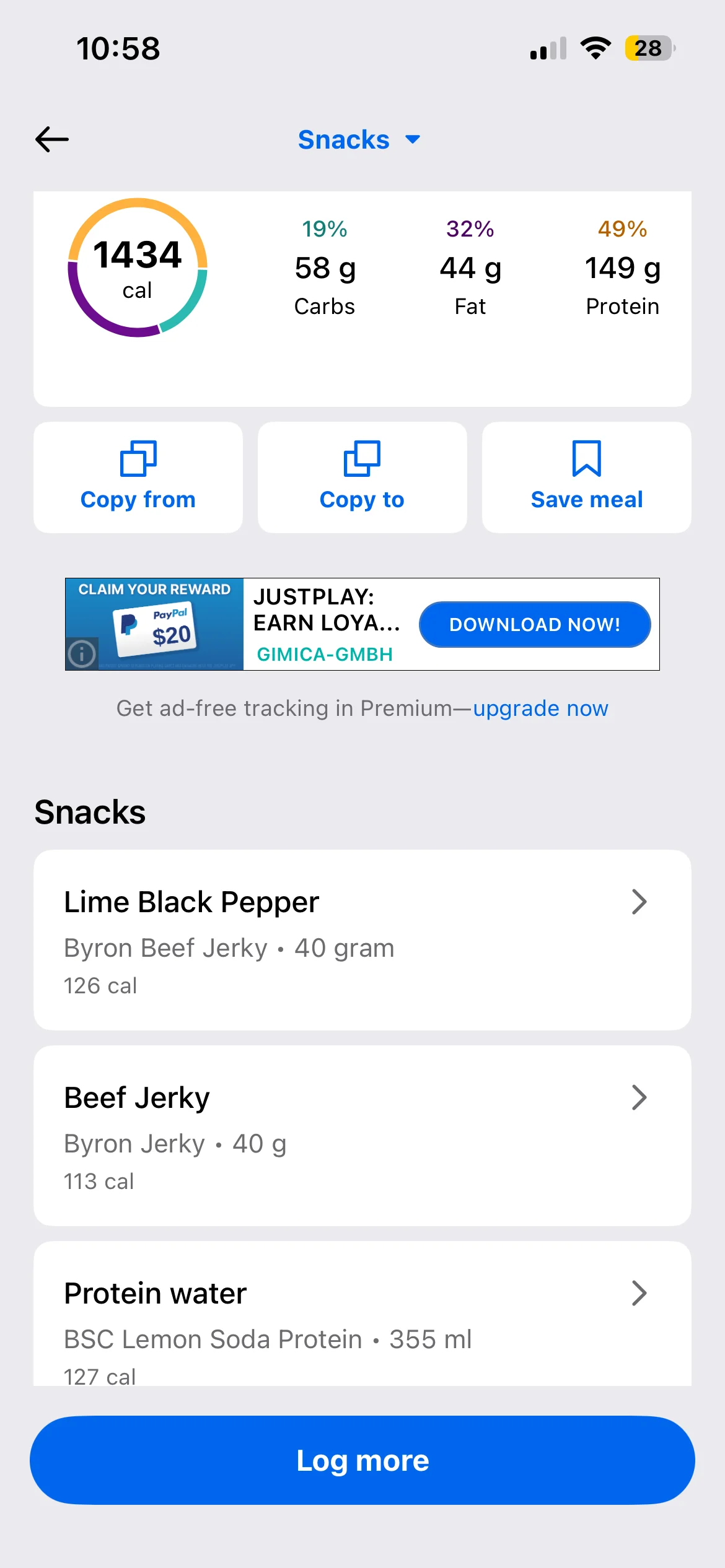Tap Copy from button
The image size is (725, 1568).
138,477
